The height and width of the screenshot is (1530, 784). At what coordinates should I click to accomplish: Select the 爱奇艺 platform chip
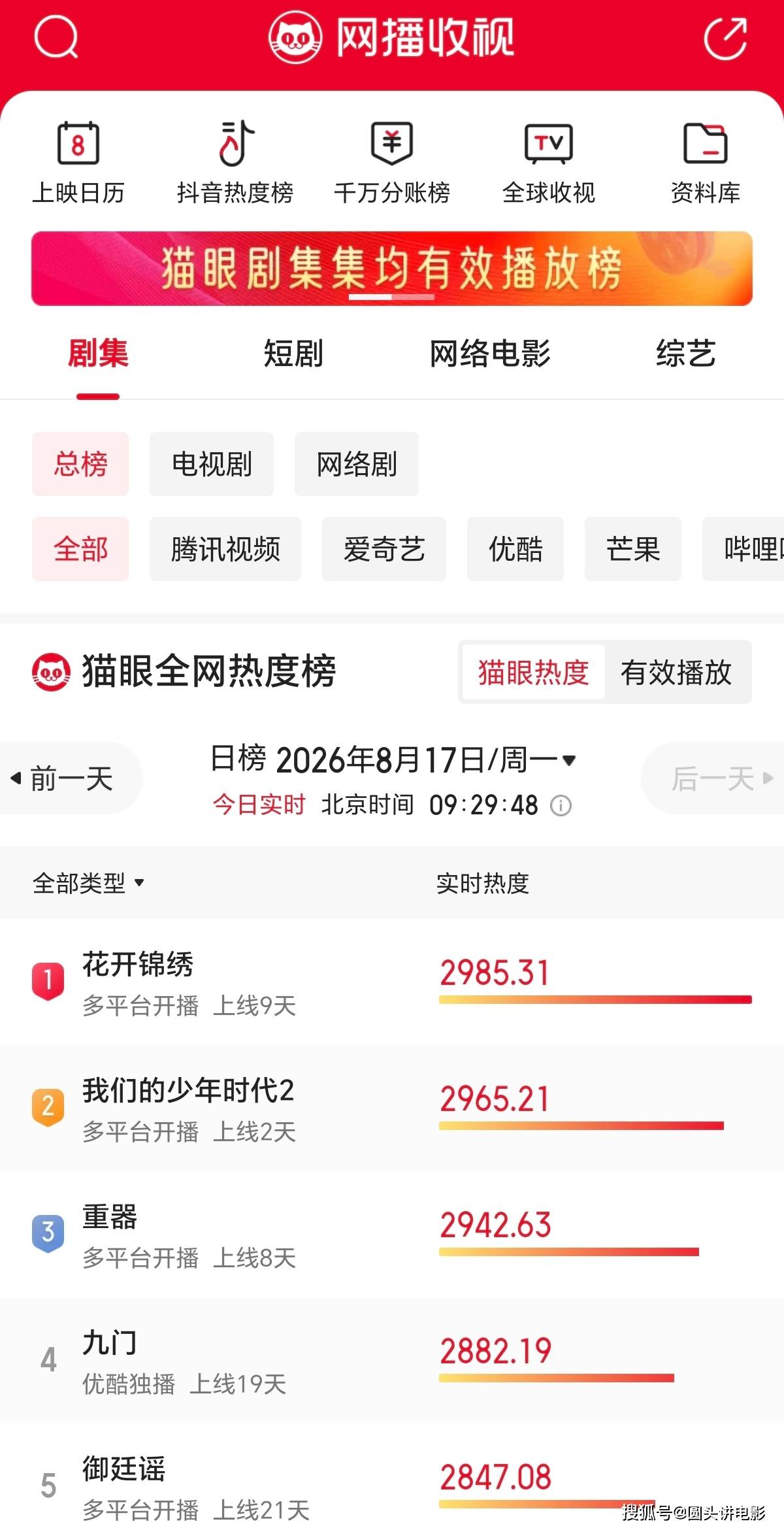[x=384, y=549]
